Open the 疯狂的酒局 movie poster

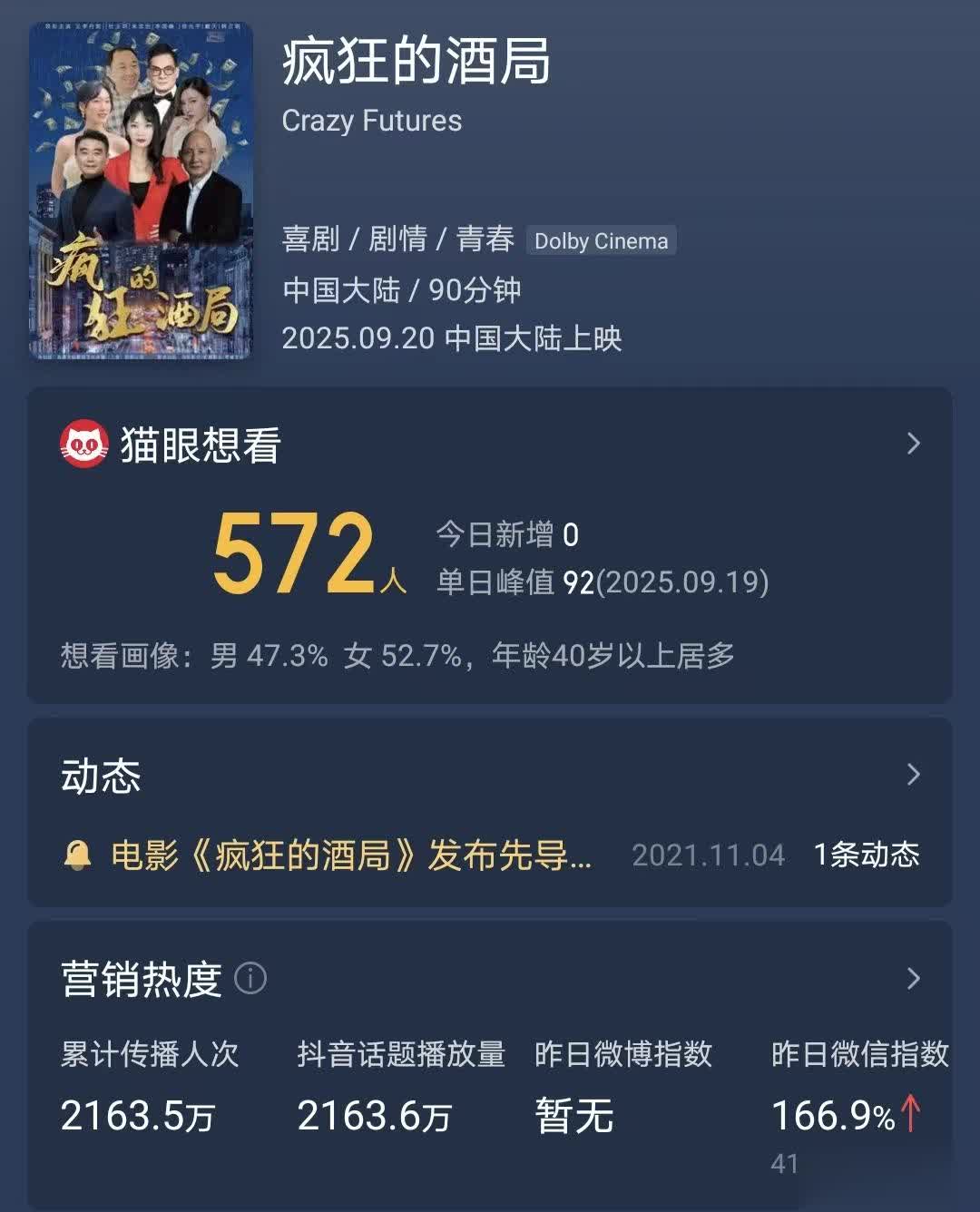[x=141, y=191]
